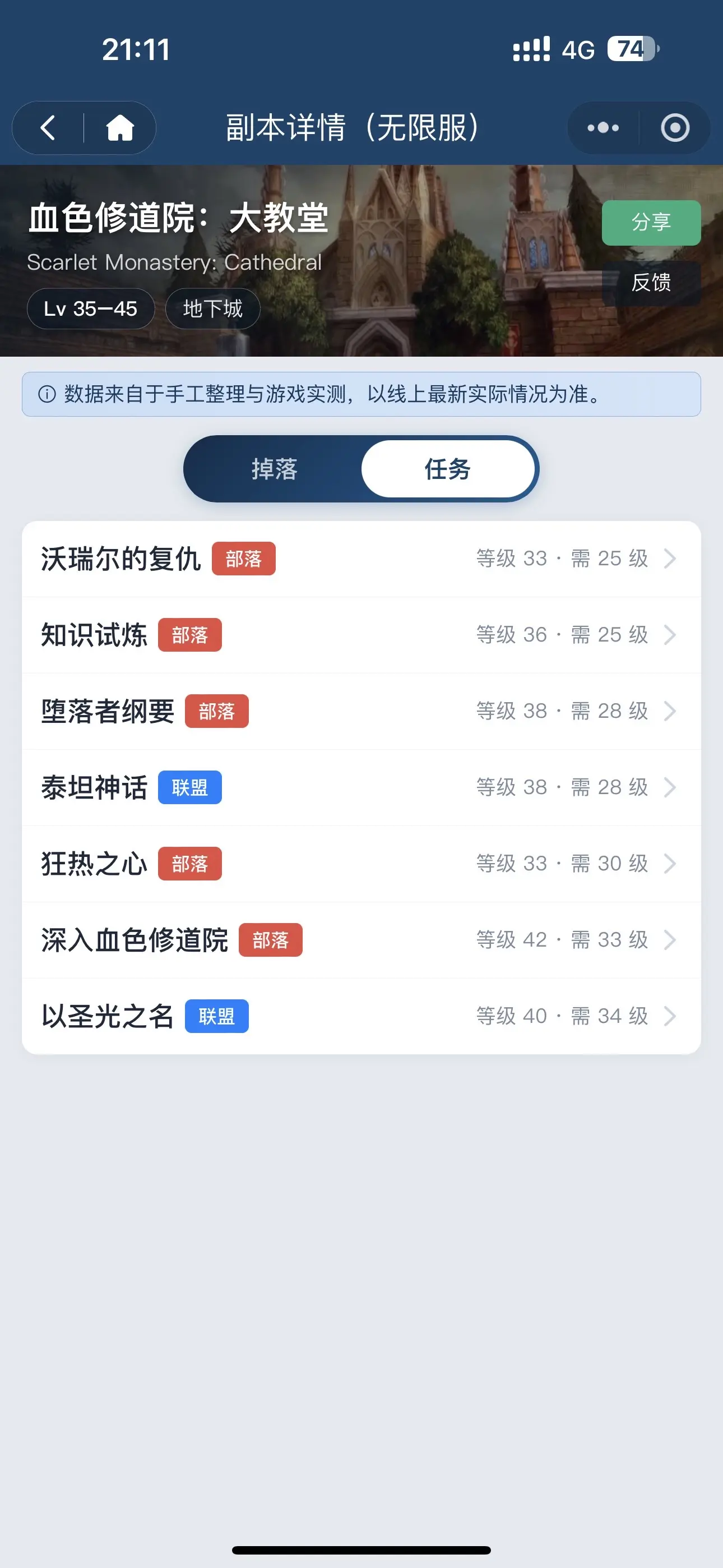View quest 堕落者纲要 details
The image size is (723, 1568).
coord(361,711)
